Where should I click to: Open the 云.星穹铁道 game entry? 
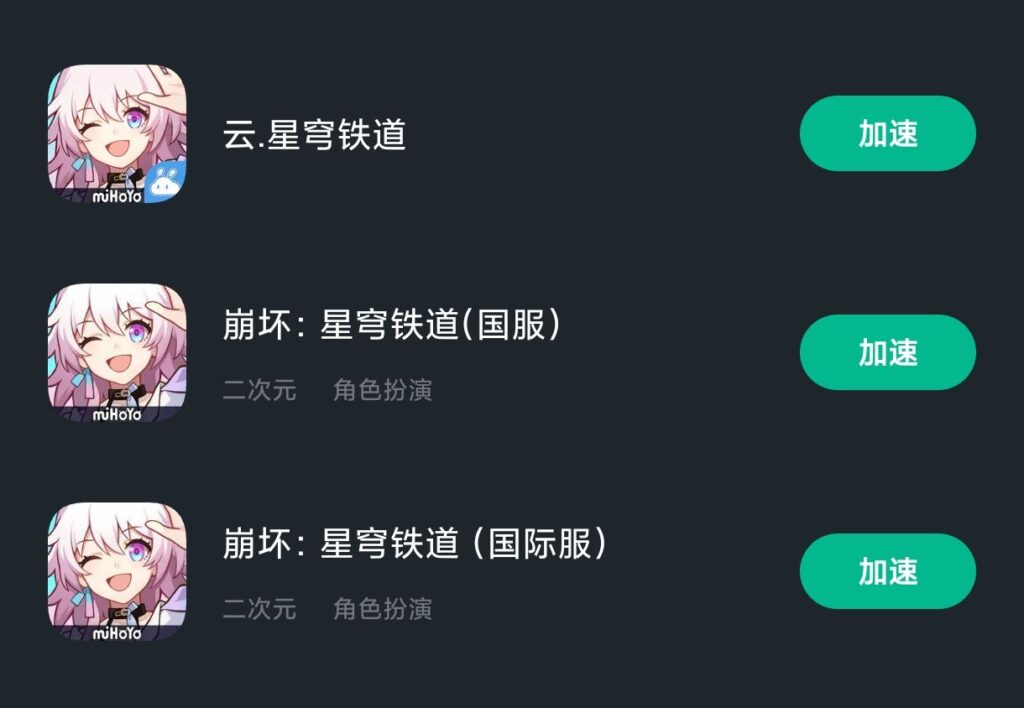[x=314, y=135]
